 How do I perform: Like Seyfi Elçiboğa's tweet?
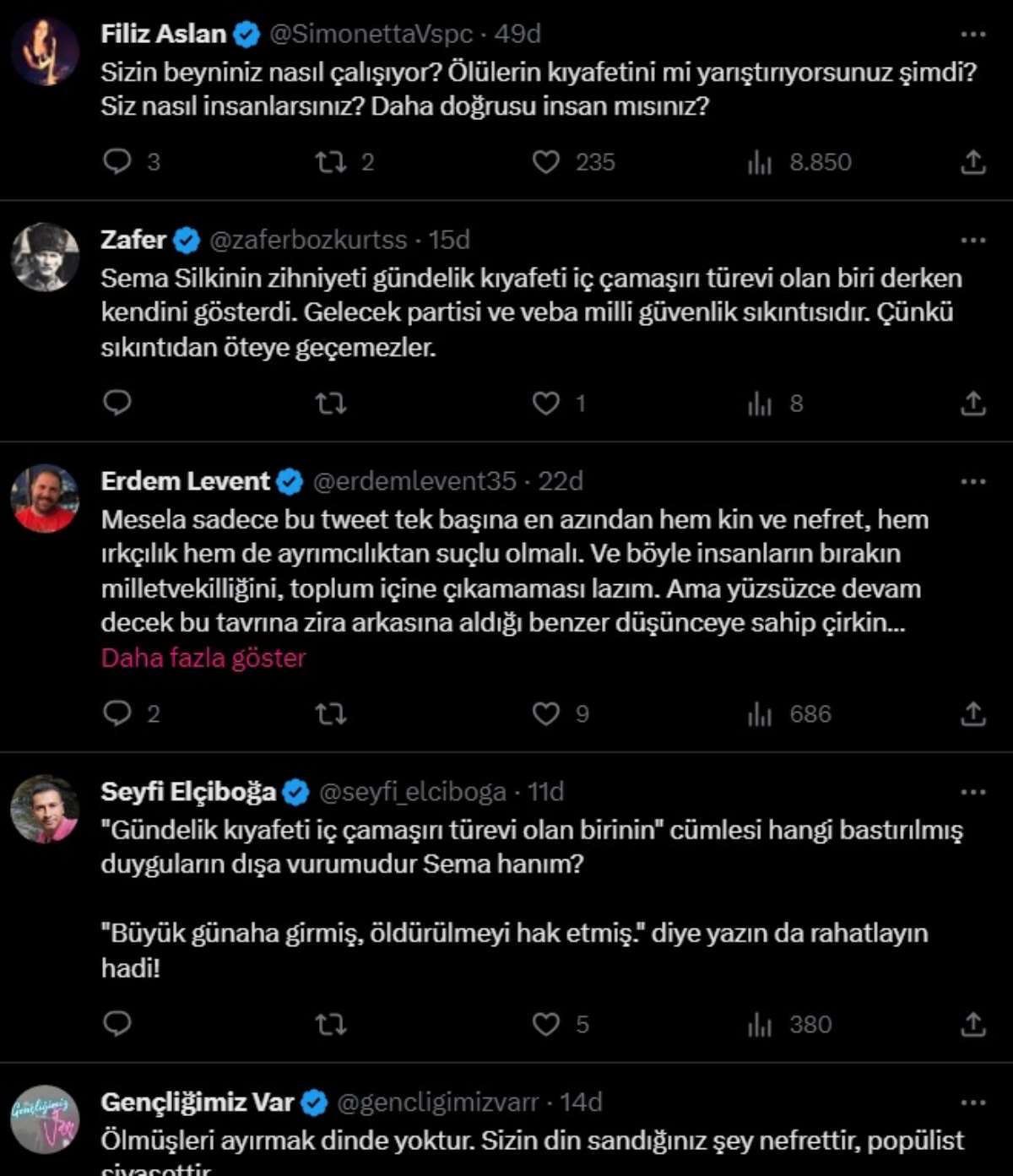click(x=546, y=1024)
